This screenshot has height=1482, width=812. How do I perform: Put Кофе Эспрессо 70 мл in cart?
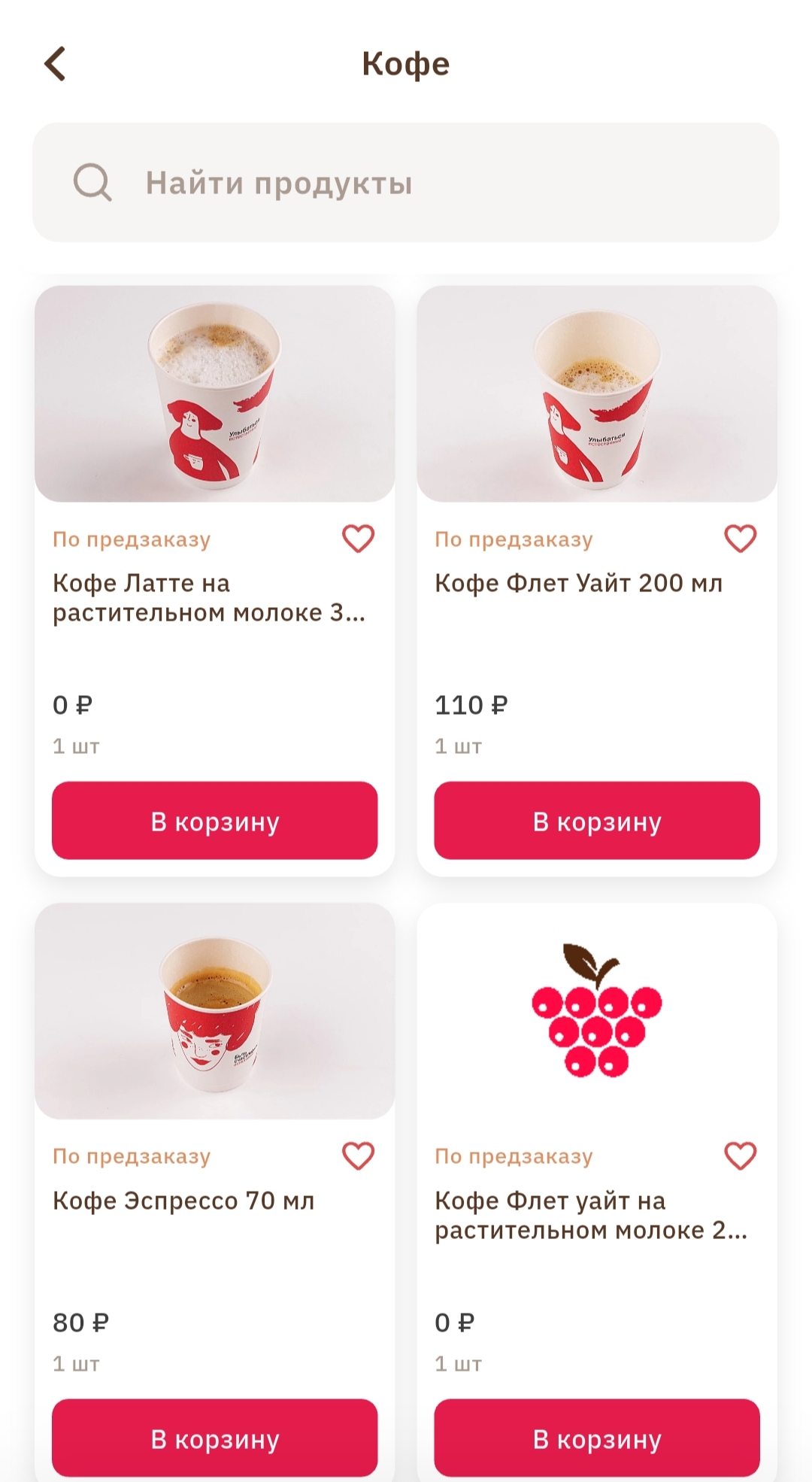point(215,1438)
